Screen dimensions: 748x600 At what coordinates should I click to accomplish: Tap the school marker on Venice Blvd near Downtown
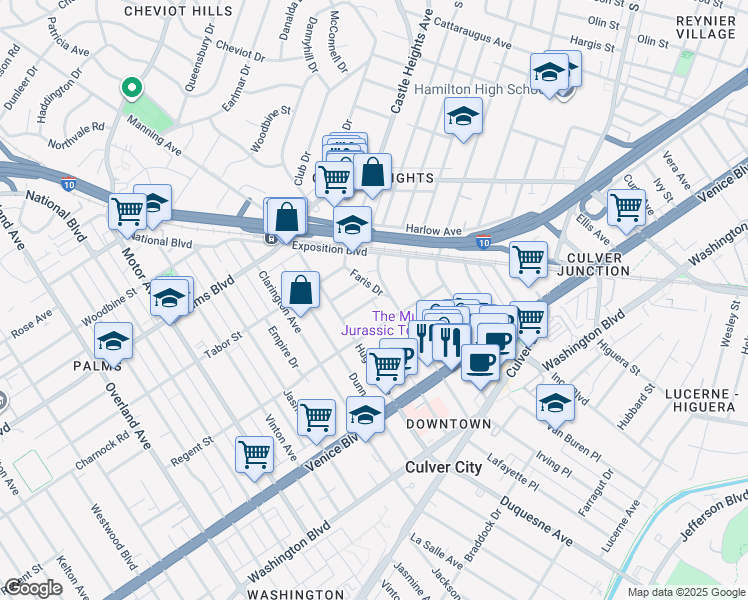point(366,416)
